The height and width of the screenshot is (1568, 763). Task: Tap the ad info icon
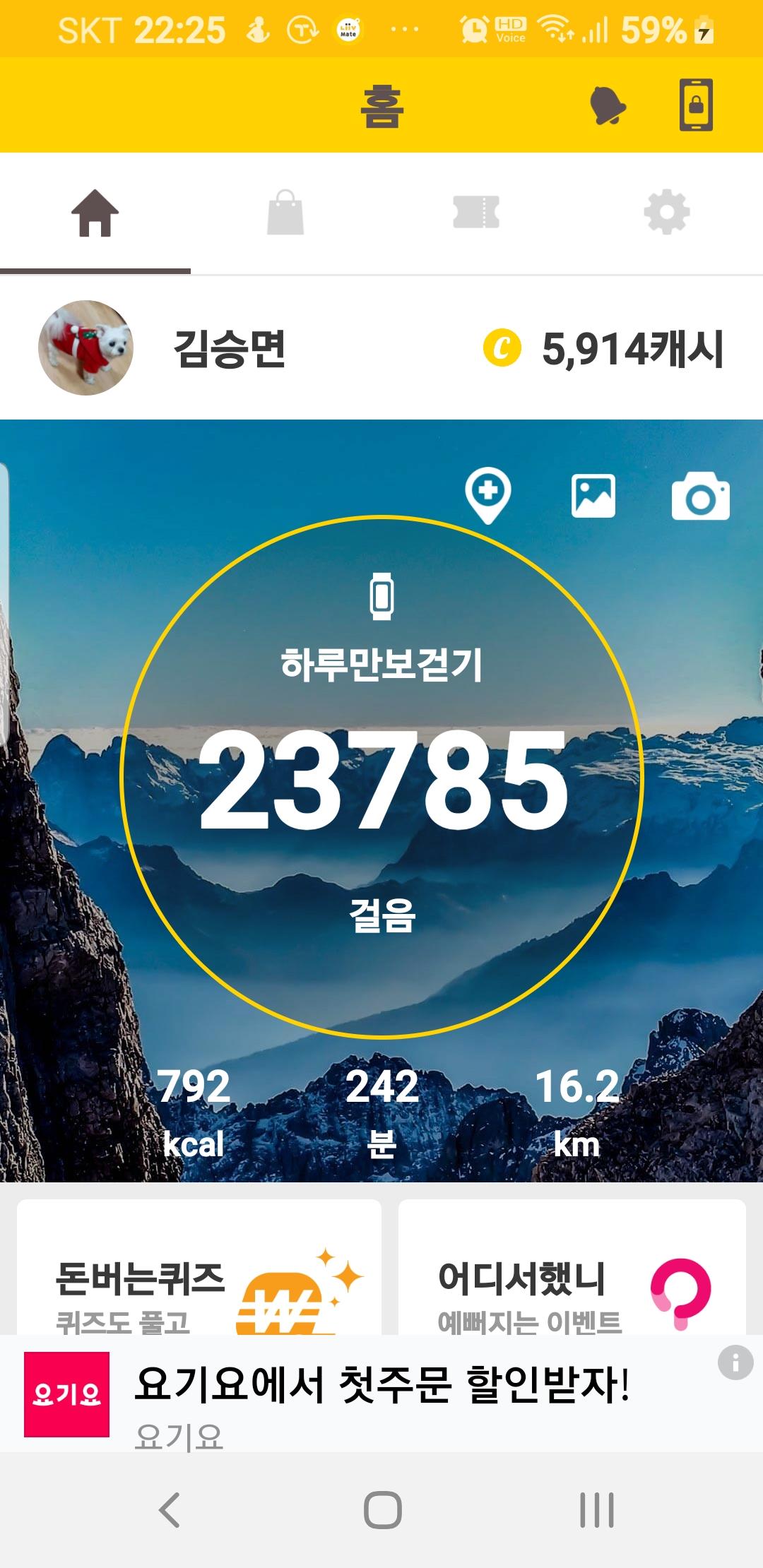735,1361
